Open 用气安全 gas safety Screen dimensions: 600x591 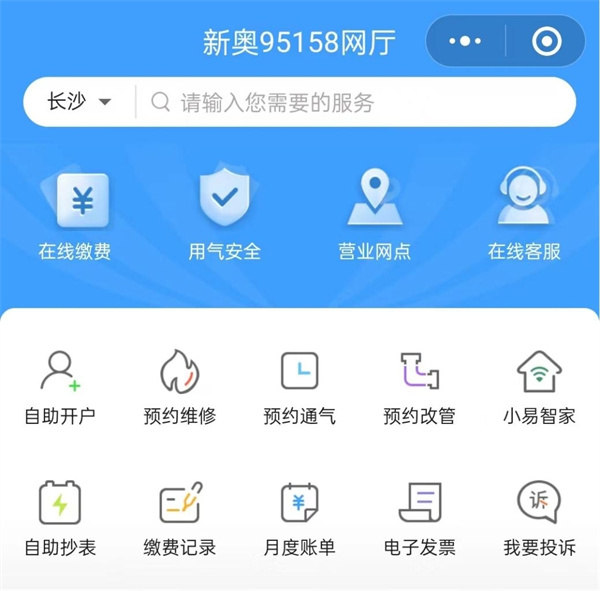click(225, 215)
